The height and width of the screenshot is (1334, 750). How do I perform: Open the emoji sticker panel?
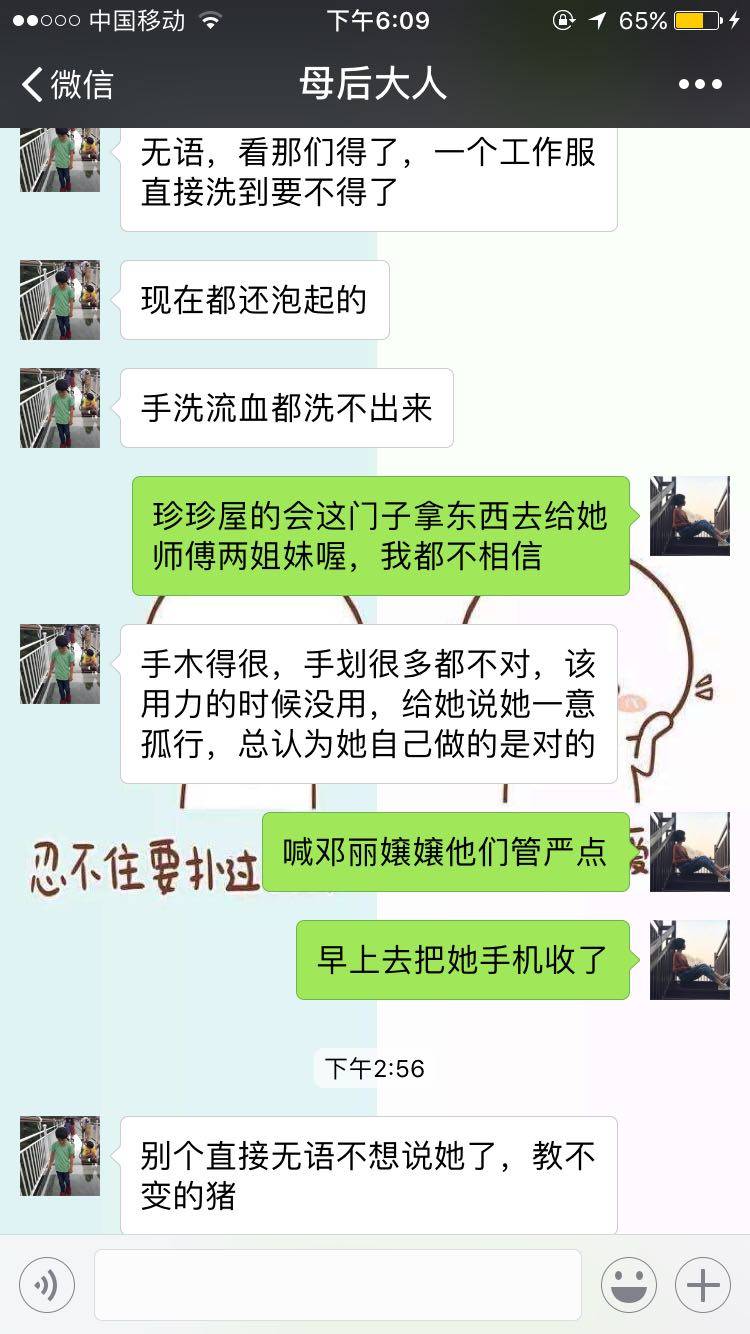629,1285
